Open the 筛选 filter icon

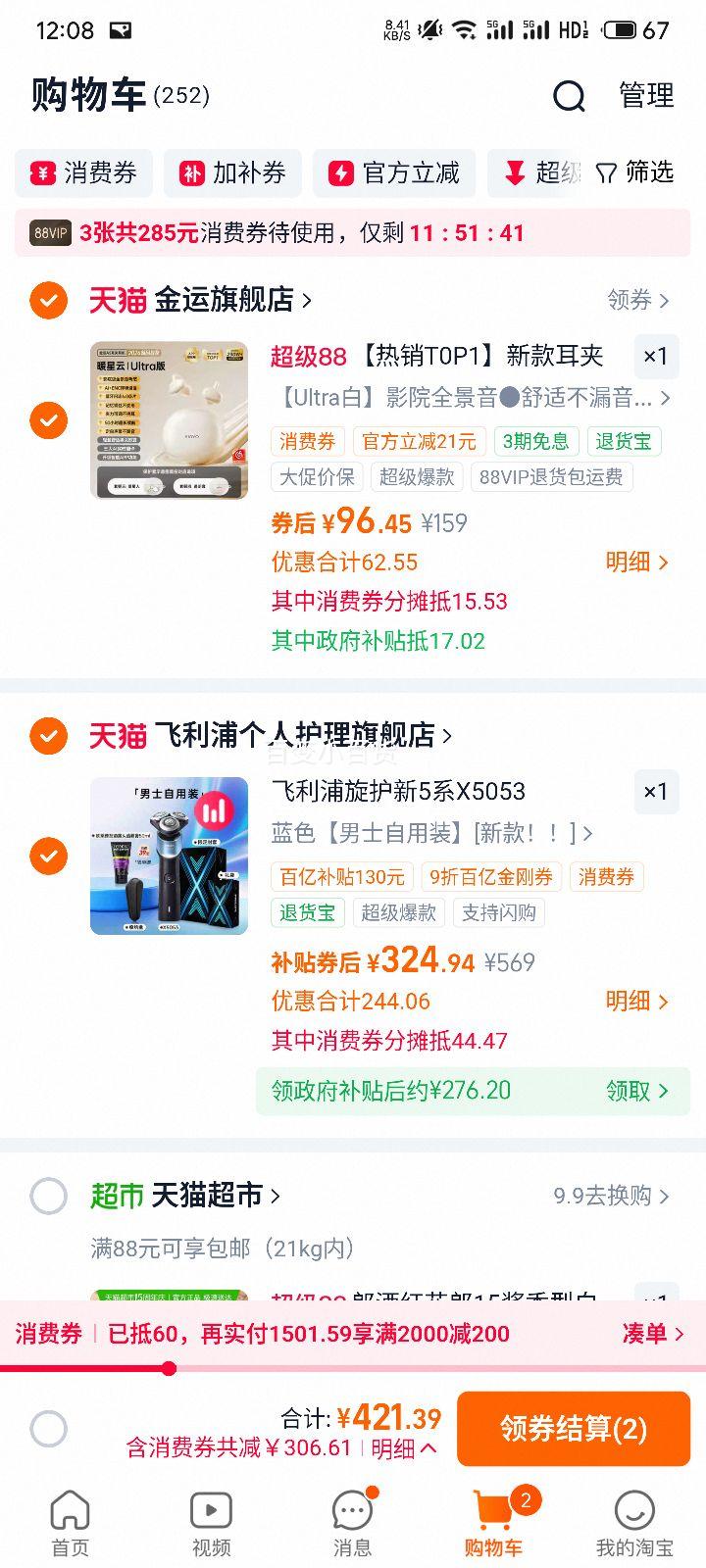tap(605, 173)
